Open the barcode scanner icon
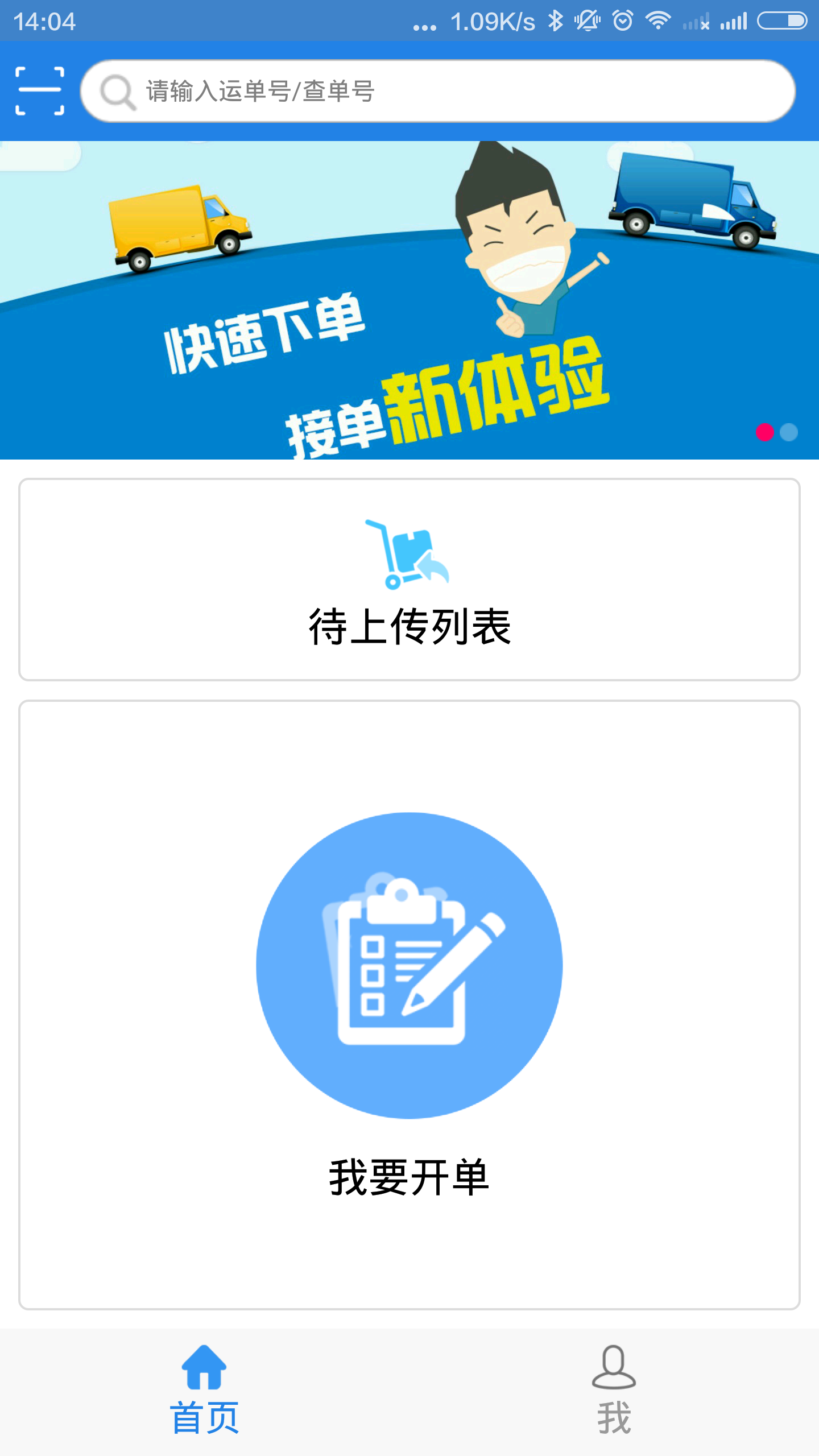The width and height of the screenshot is (819, 1456). [40, 91]
